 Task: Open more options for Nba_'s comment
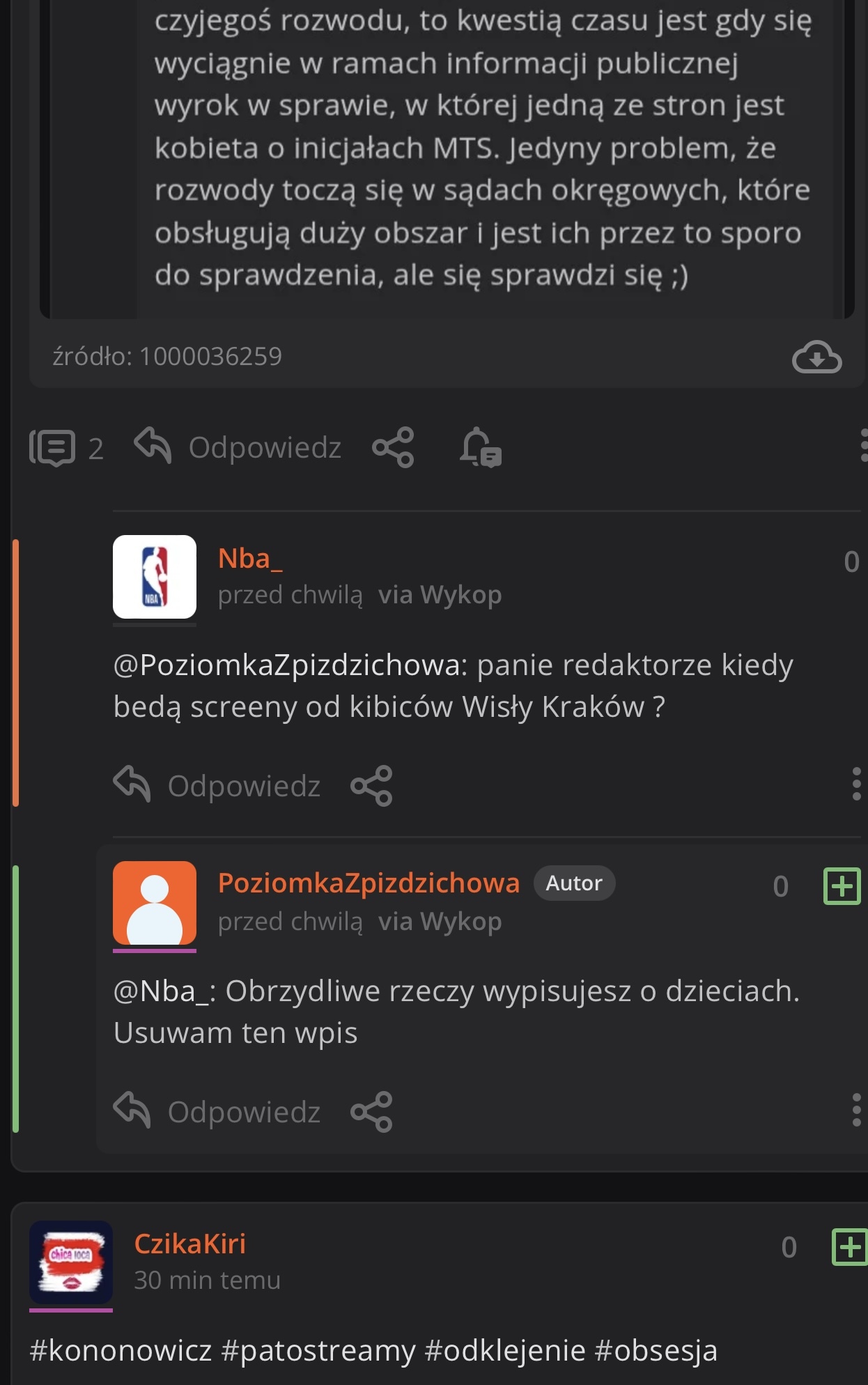click(x=856, y=784)
